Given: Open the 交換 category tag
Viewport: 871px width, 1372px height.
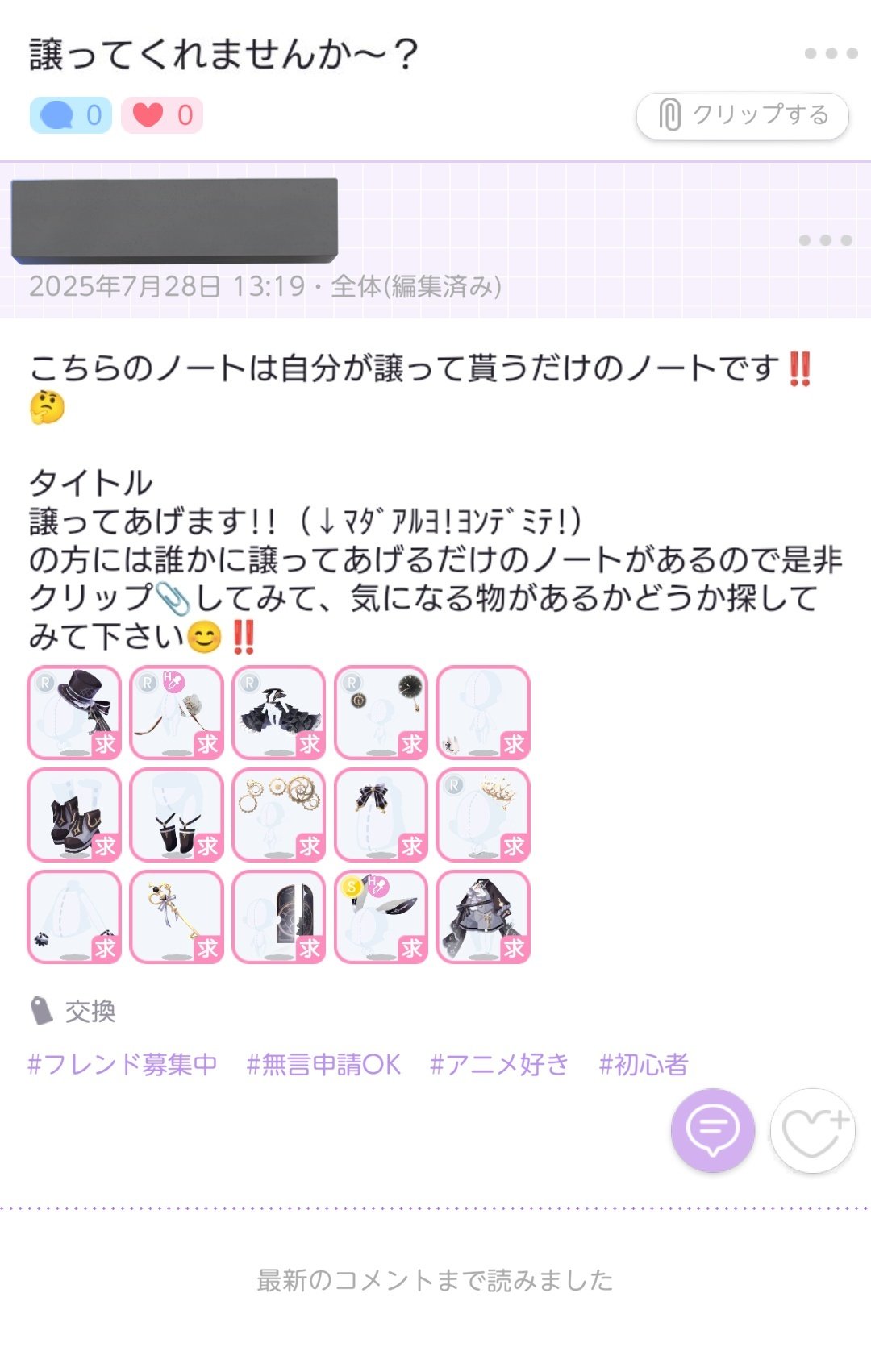Looking at the screenshot, I should coord(89,1011).
